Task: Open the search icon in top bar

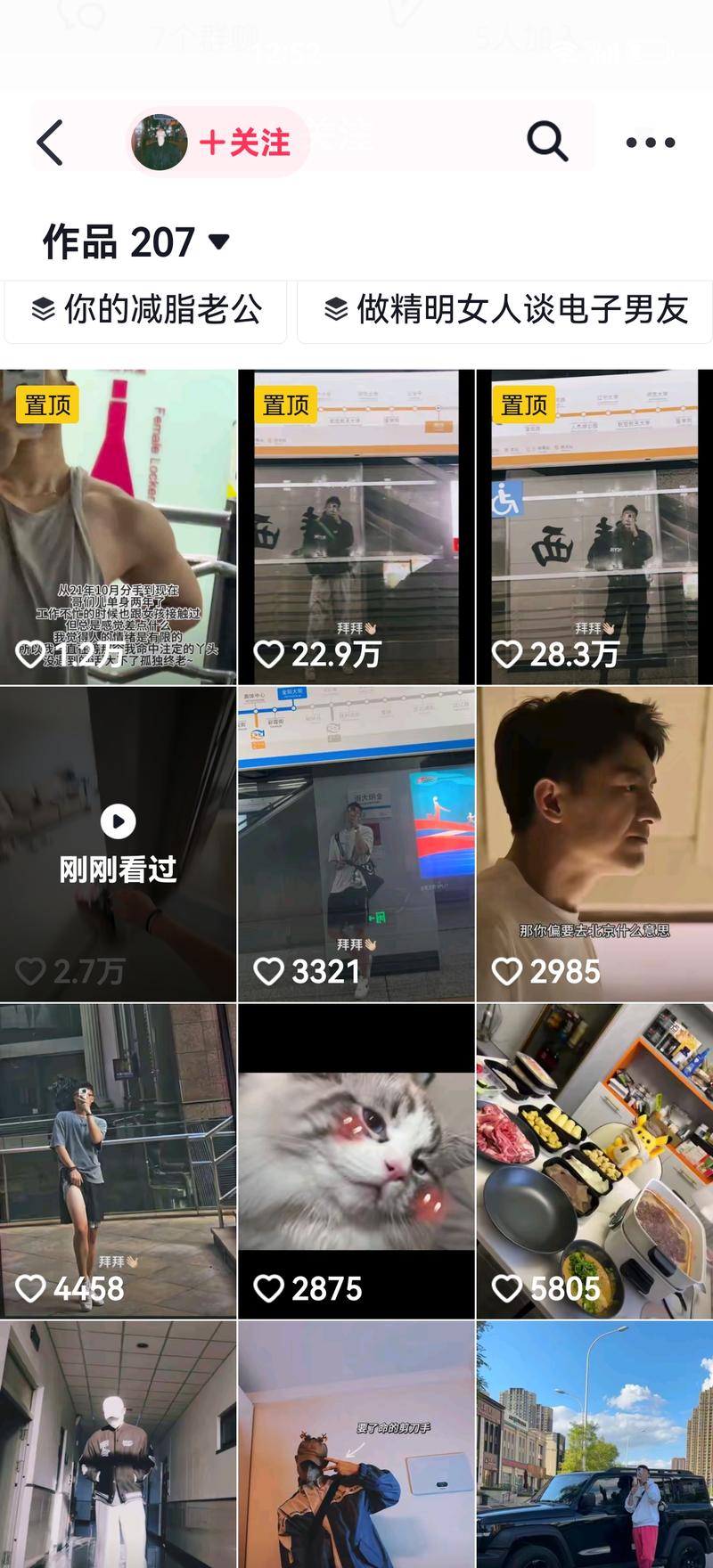Action: [546, 142]
